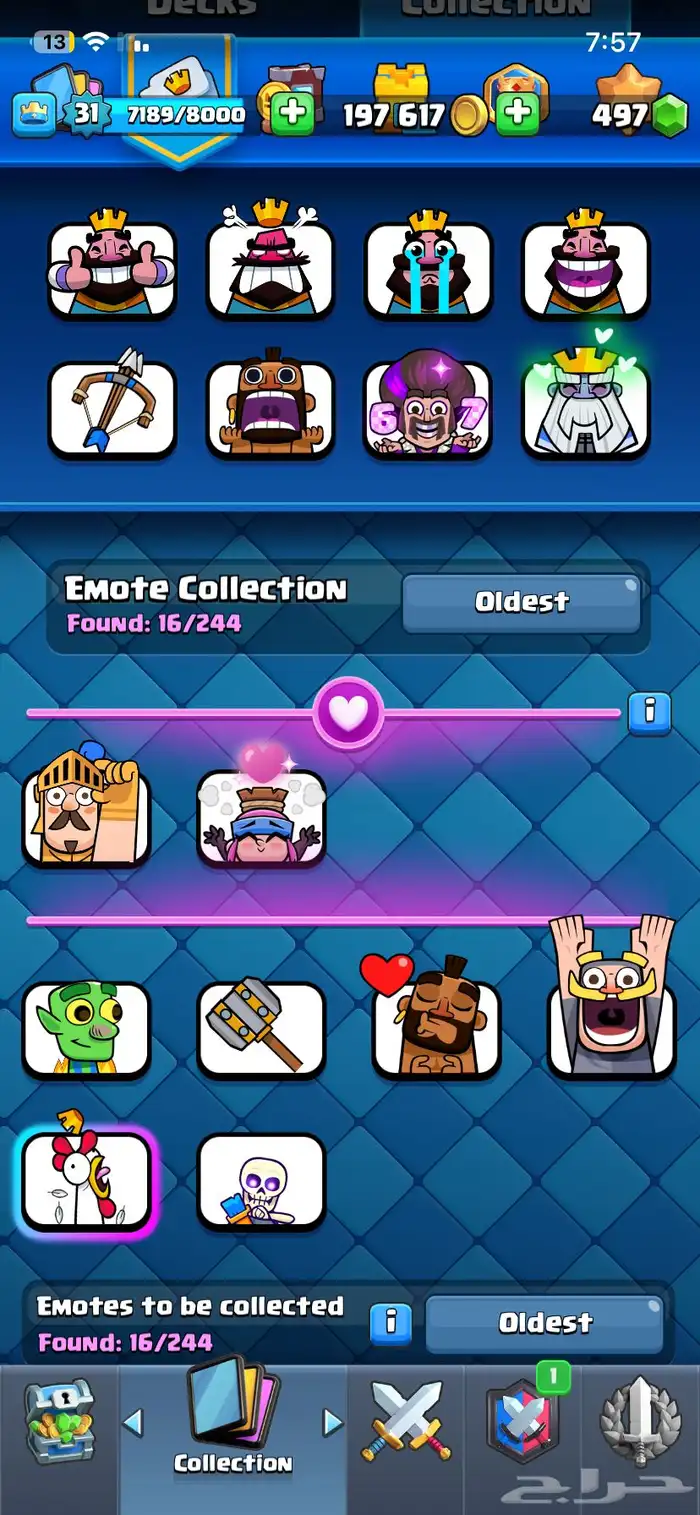Select the green Goblin emote
The image size is (700, 1515).
click(x=86, y=1027)
